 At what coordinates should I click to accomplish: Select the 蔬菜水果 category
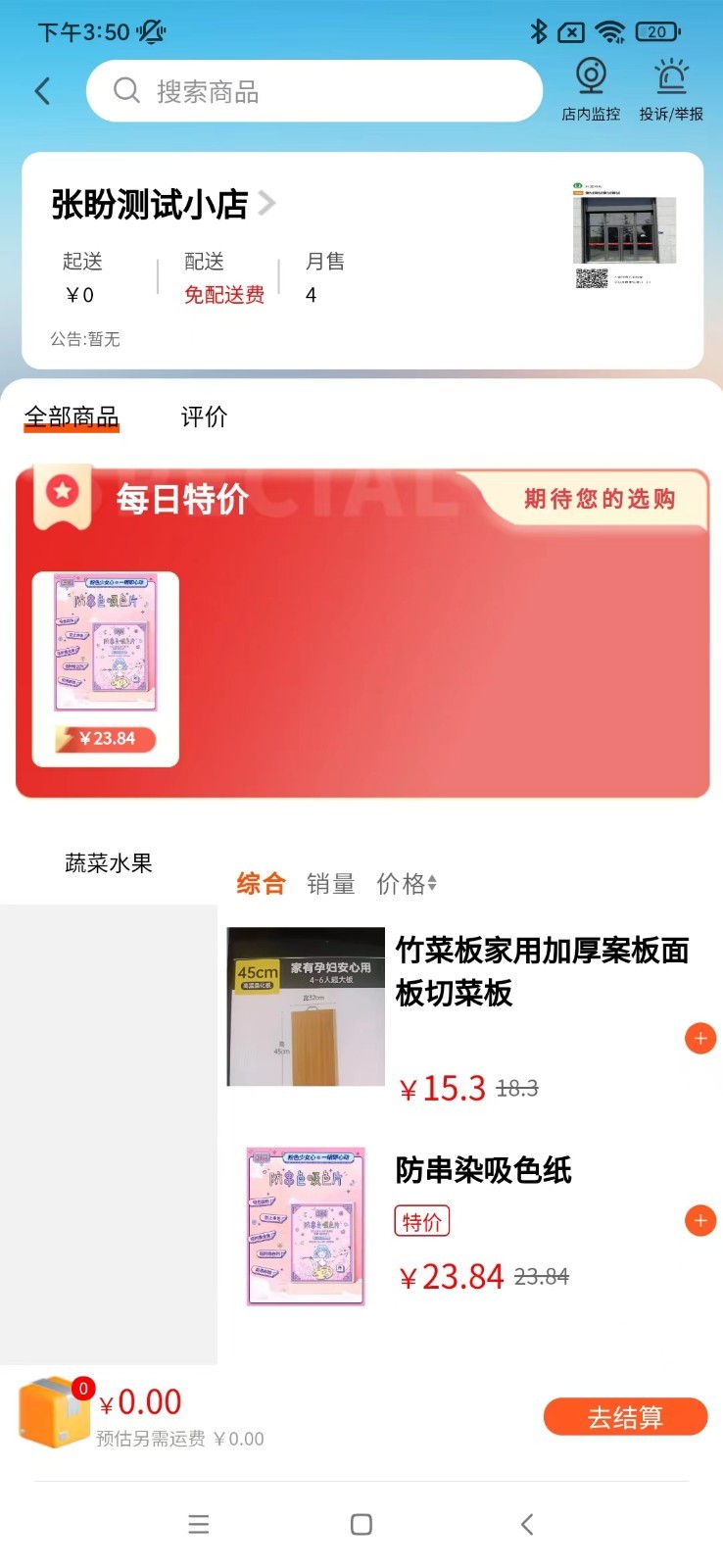click(x=108, y=863)
